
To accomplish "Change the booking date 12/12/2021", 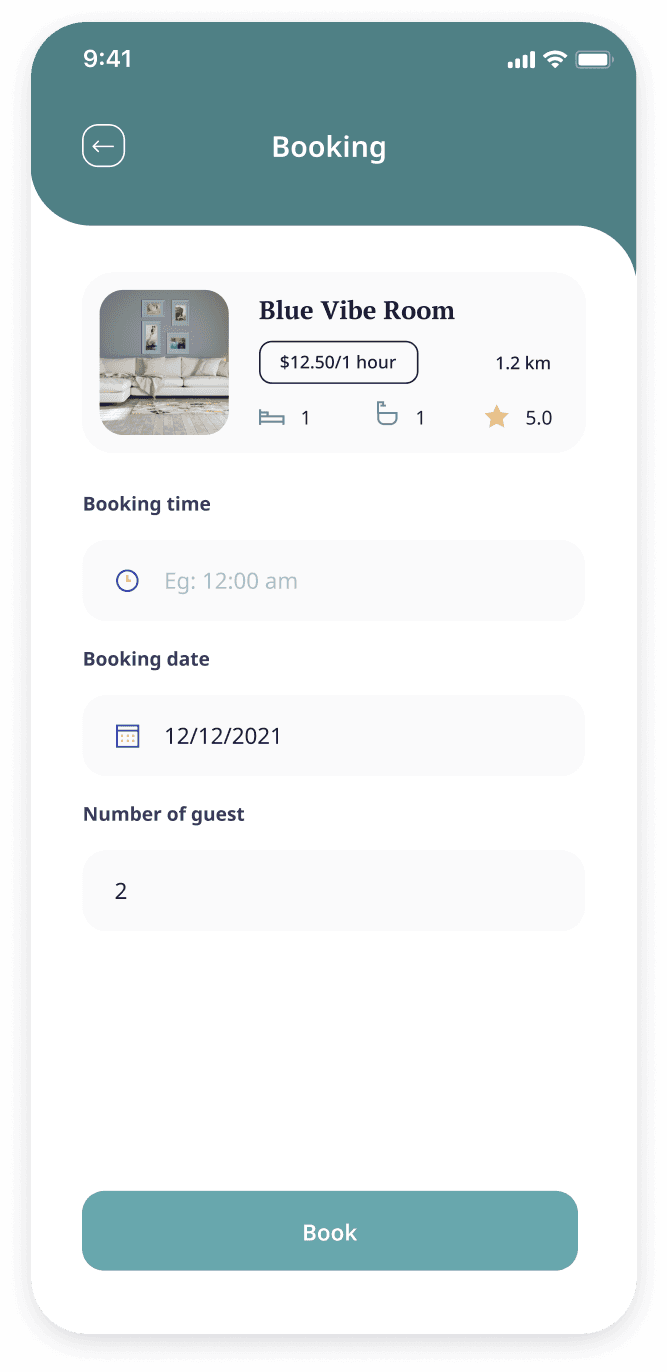I will 333,736.
